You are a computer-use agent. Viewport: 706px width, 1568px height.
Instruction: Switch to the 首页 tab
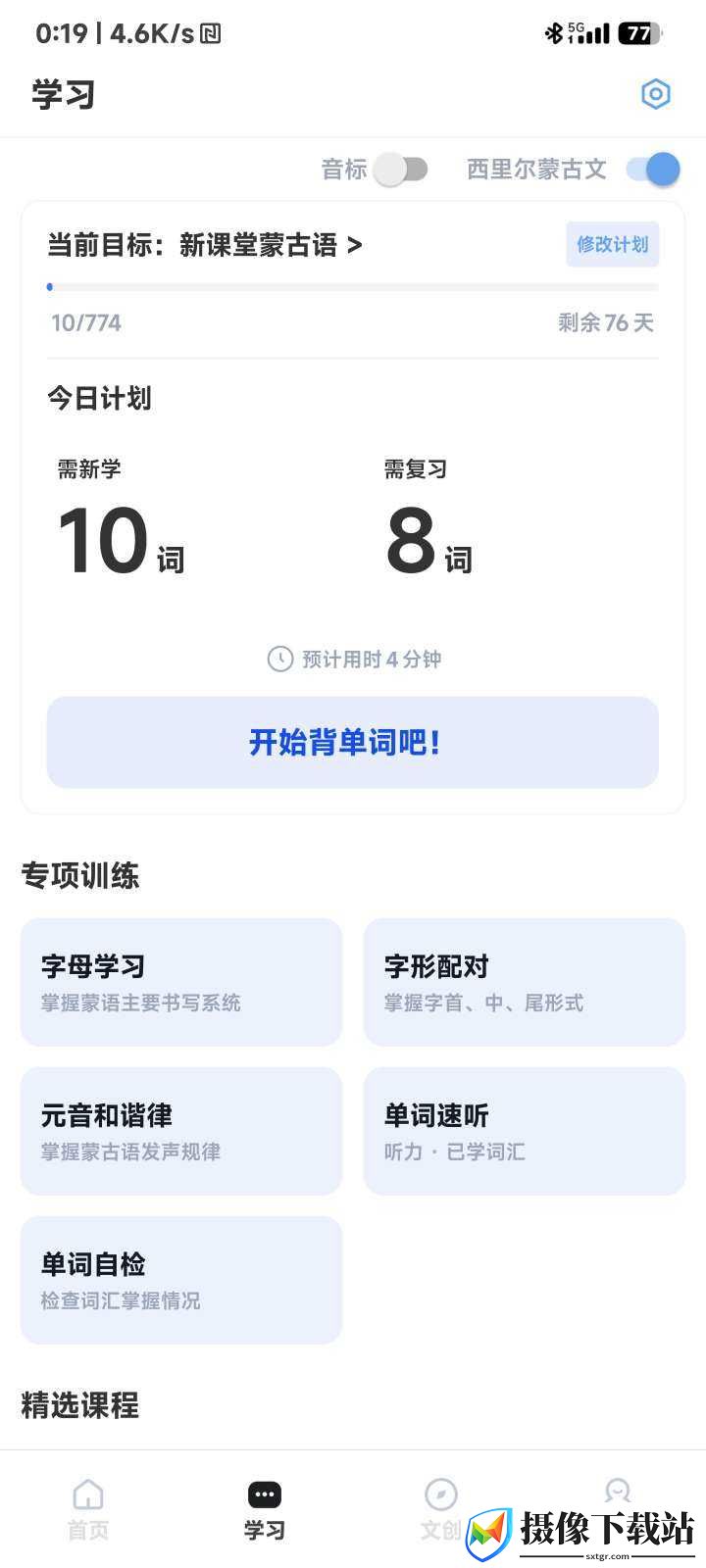(x=88, y=1509)
